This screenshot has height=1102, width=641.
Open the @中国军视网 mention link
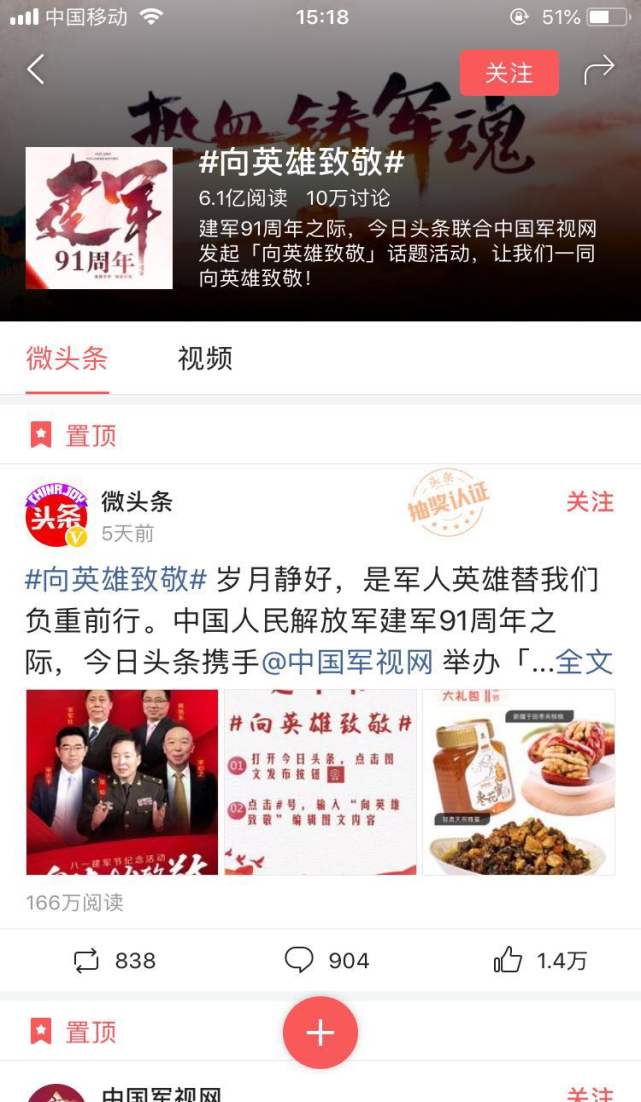point(347,661)
